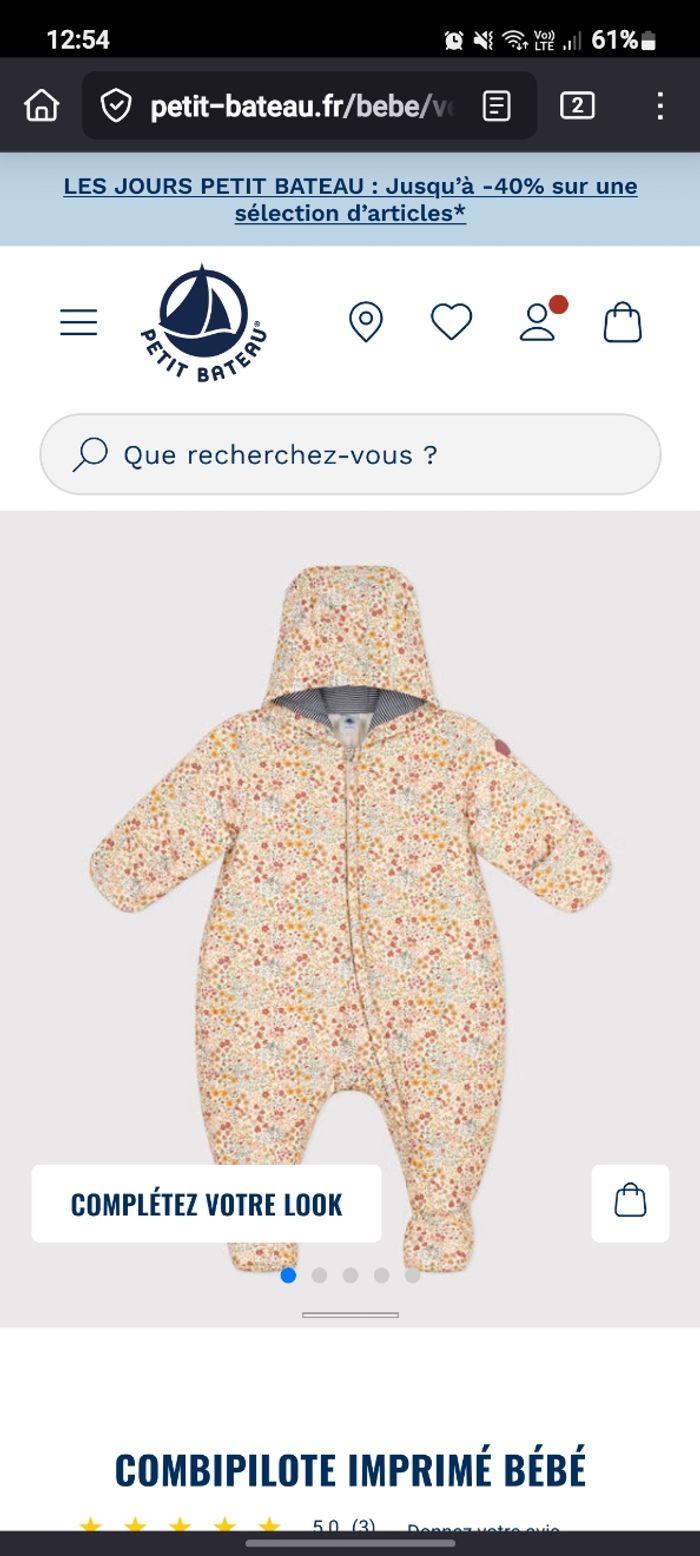The height and width of the screenshot is (1556, 700).
Task: Go to the browser home page
Action: click(x=41, y=105)
